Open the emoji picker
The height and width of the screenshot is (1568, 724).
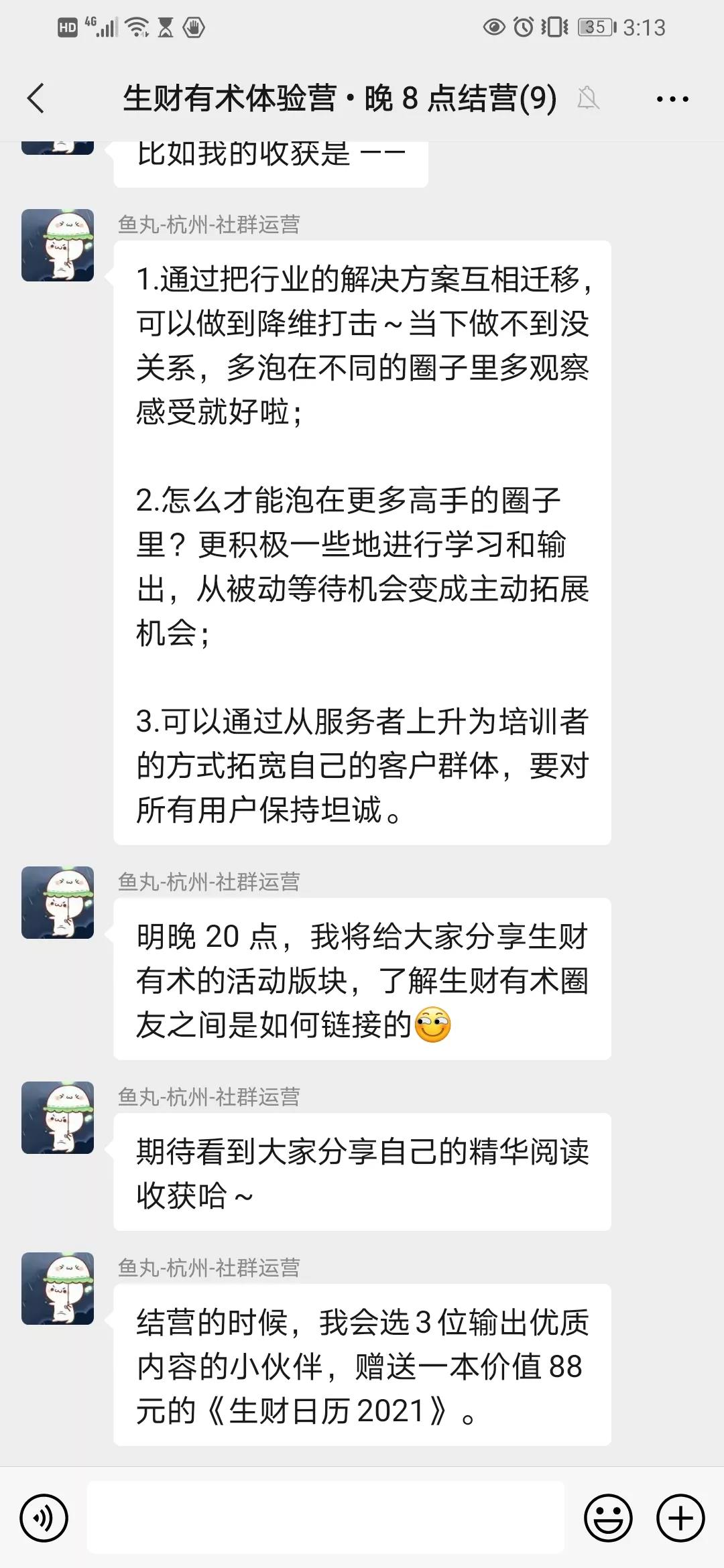pos(608,1517)
